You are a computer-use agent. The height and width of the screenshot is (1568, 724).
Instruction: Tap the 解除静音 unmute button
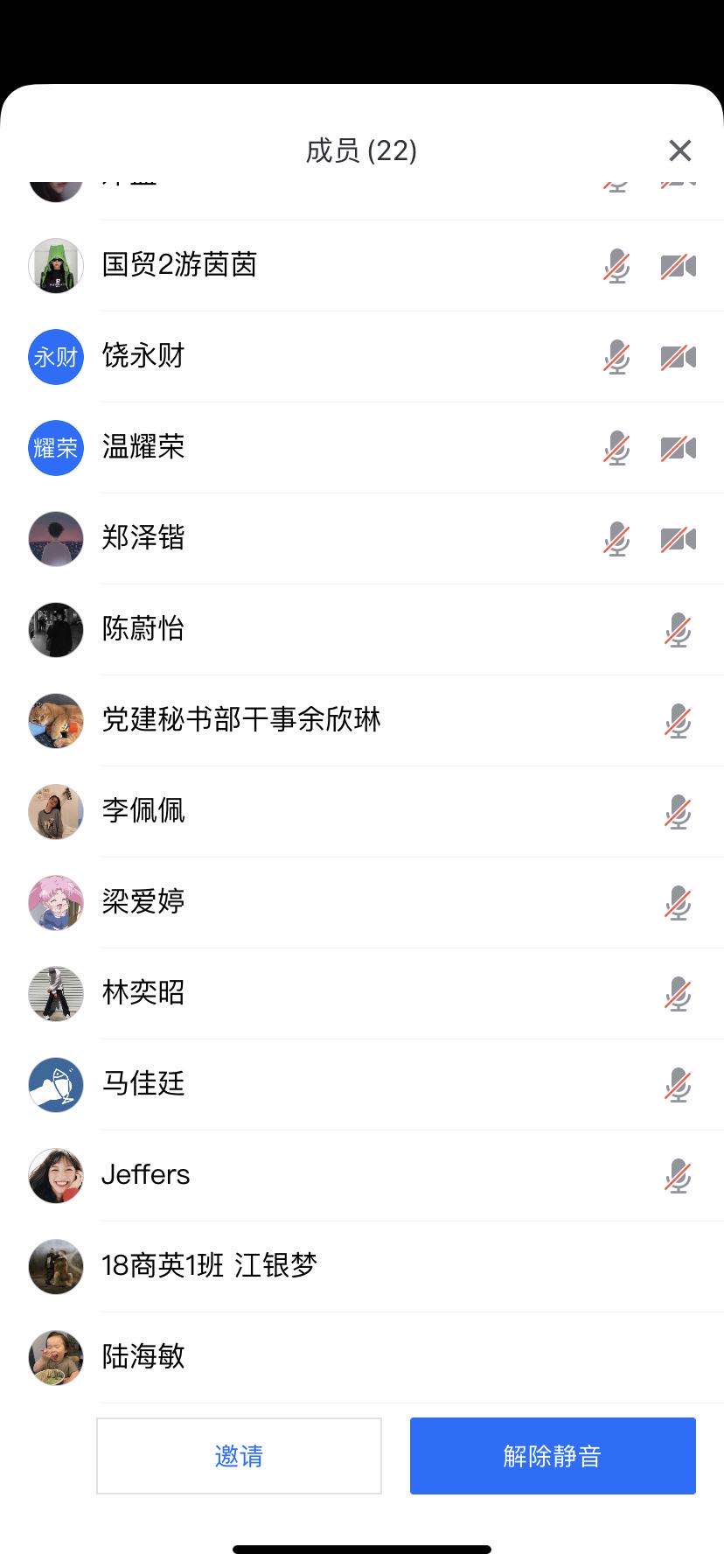point(553,1455)
